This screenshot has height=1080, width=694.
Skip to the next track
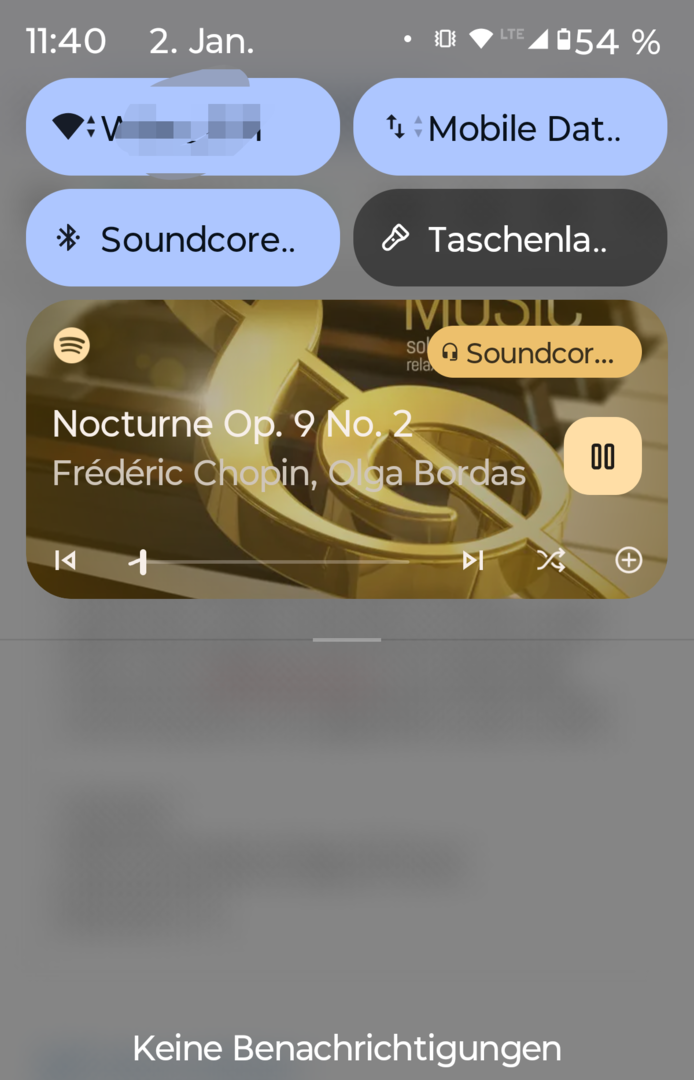[473, 561]
